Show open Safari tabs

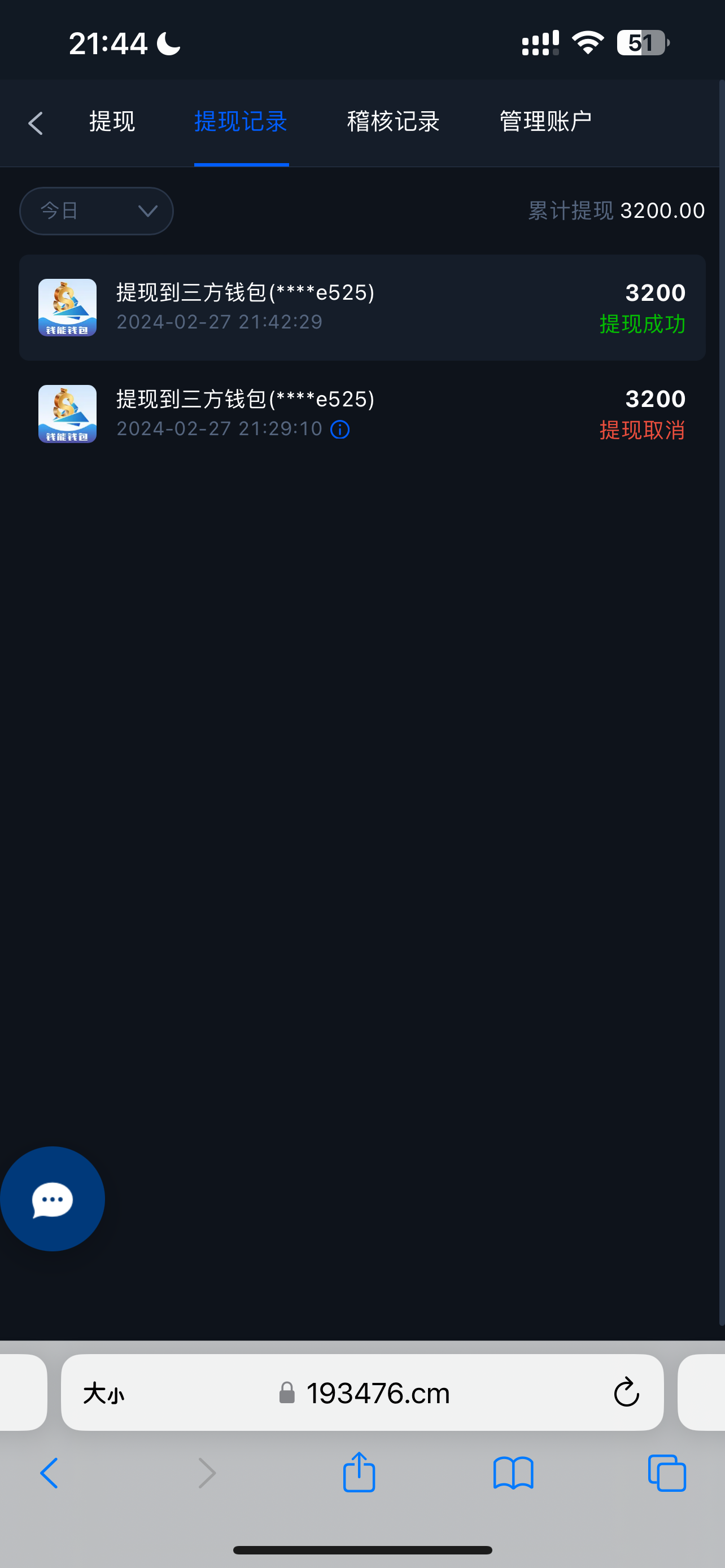click(x=667, y=1473)
